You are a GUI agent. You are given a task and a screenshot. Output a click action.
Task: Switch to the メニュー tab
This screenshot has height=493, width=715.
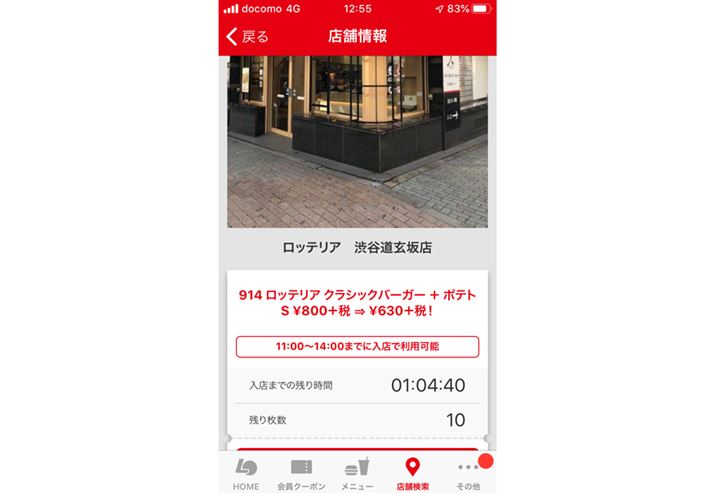pos(357,473)
